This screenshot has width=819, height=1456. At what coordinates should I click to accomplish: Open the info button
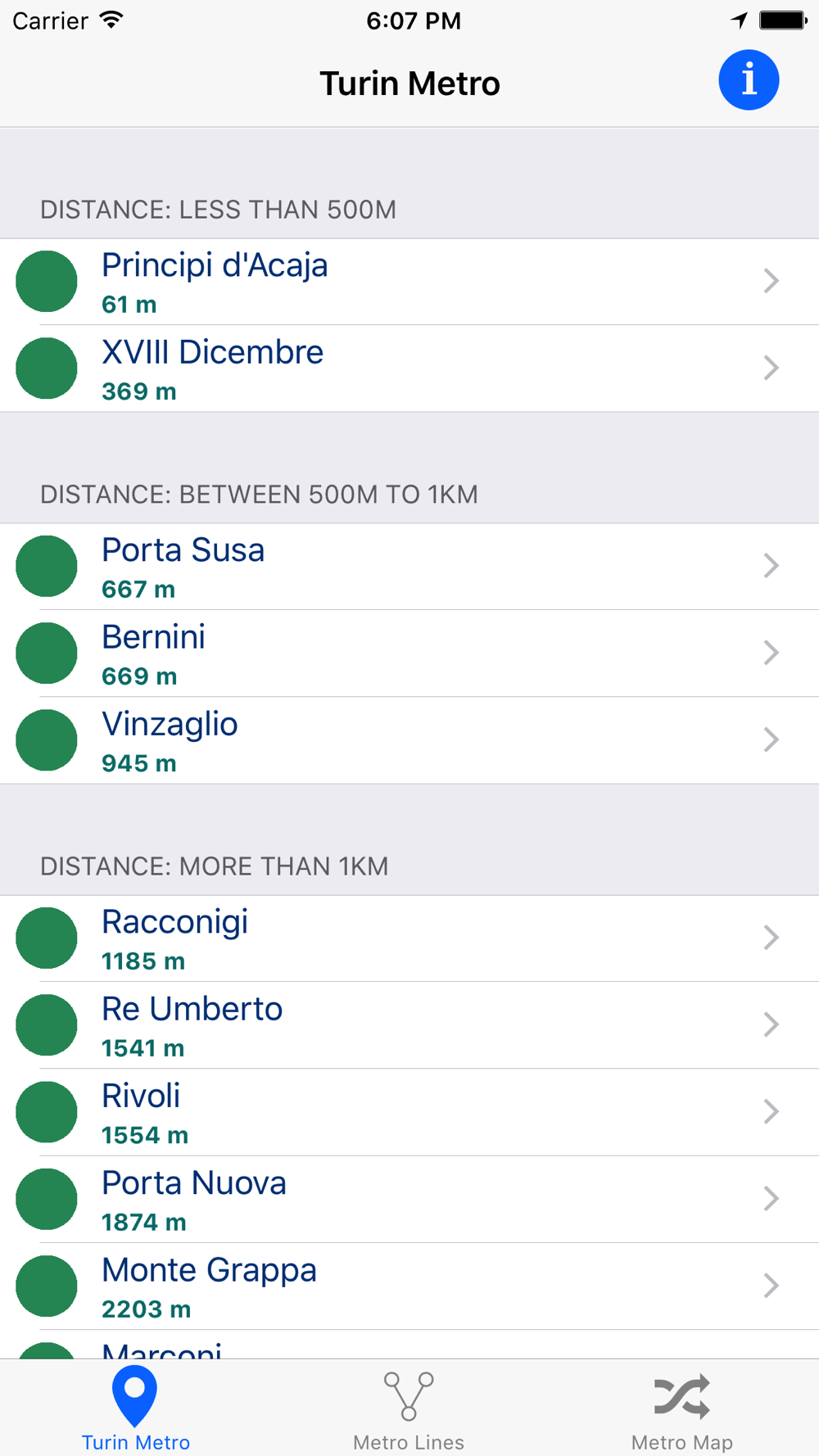tap(749, 80)
